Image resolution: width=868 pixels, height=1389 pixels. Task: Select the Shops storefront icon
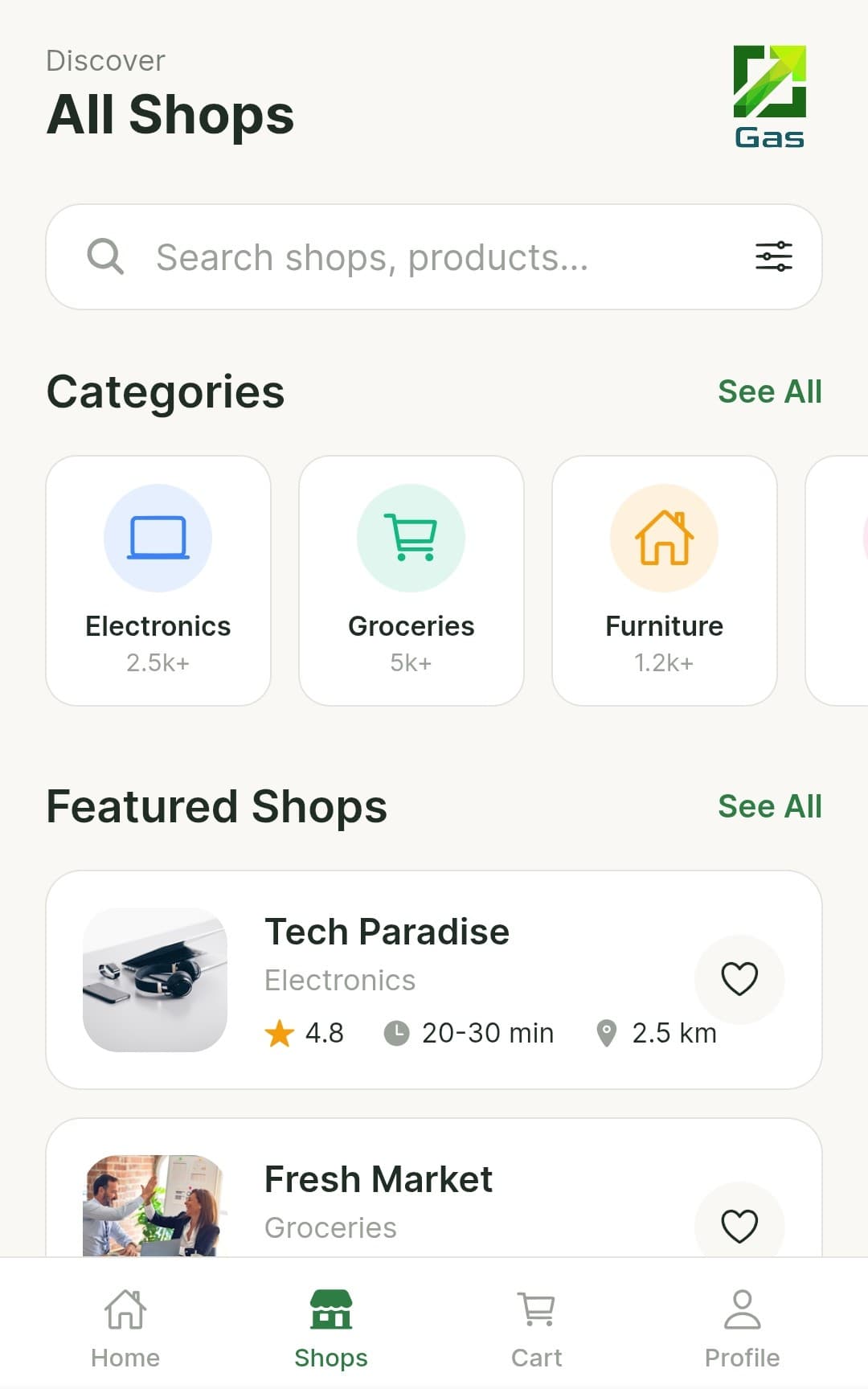click(x=330, y=1306)
